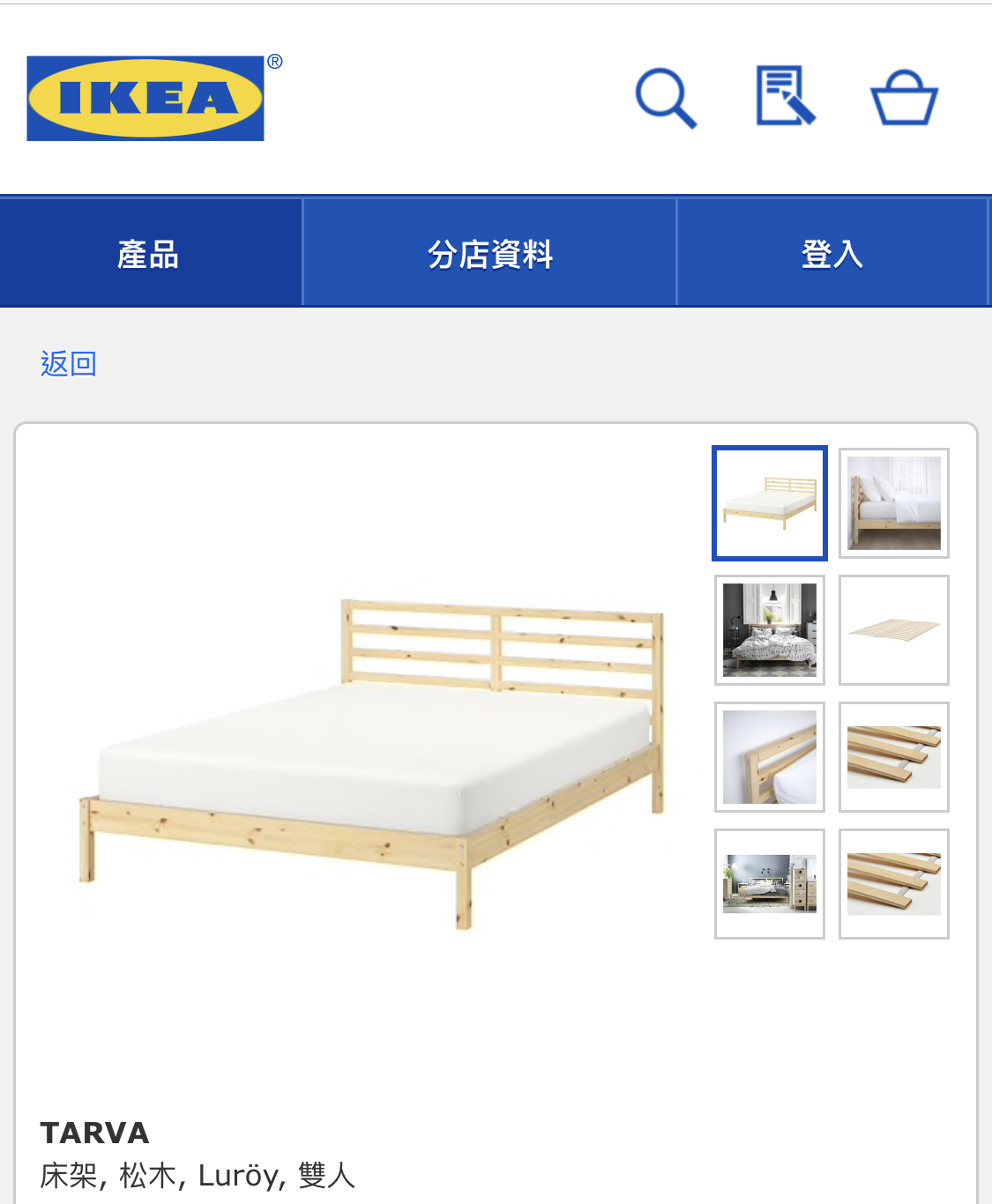The image size is (992, 1204).
Task: Select the slatted bed base thumbnail
Action: tap(894, 630)
